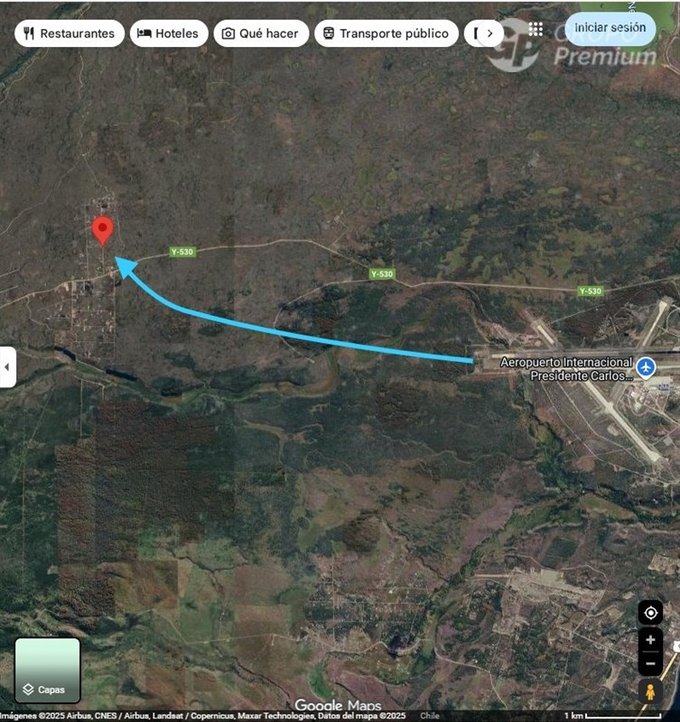Image resolution: width=680 pixels, height=722 pixels.
Task: Tap the red location pin
Action: tap(102, 230)
